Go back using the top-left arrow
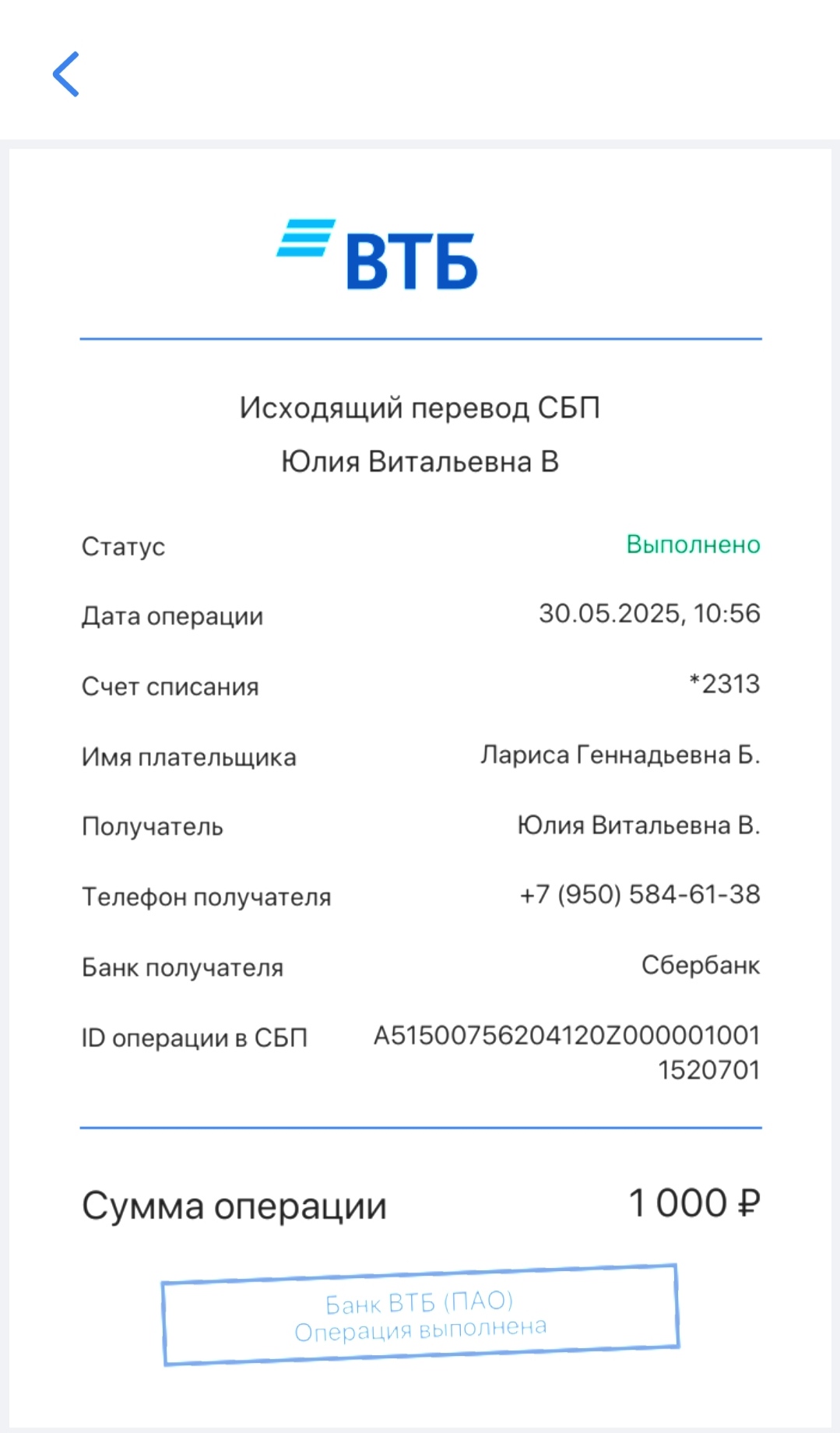This screenshot has width=840, height=1433. pyautogui.click(x=66, y=74)
